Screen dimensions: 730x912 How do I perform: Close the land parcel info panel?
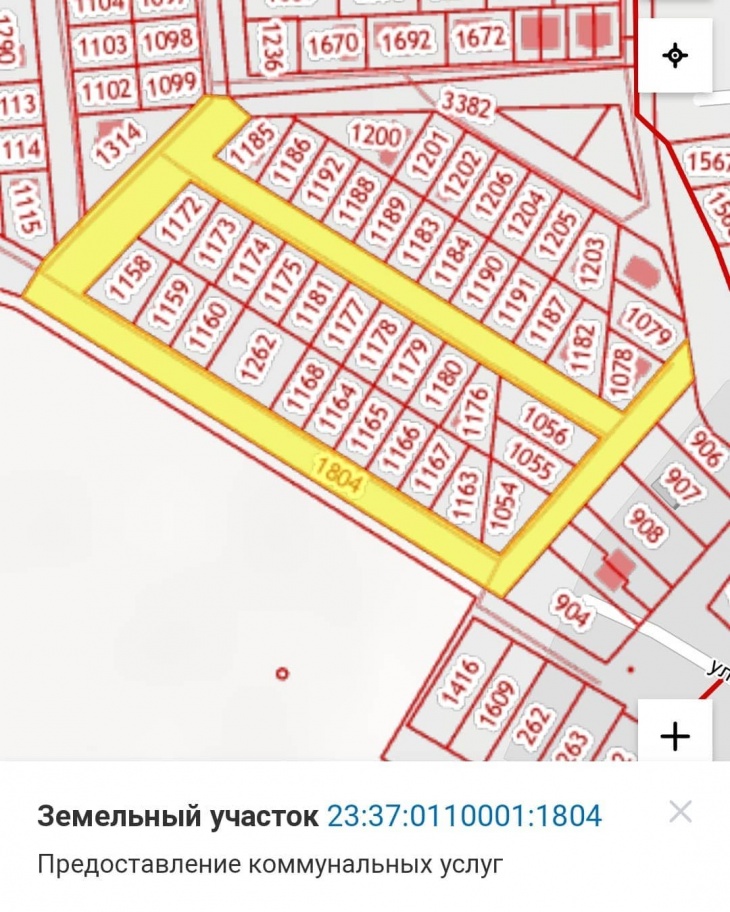(x=680, y=812)
